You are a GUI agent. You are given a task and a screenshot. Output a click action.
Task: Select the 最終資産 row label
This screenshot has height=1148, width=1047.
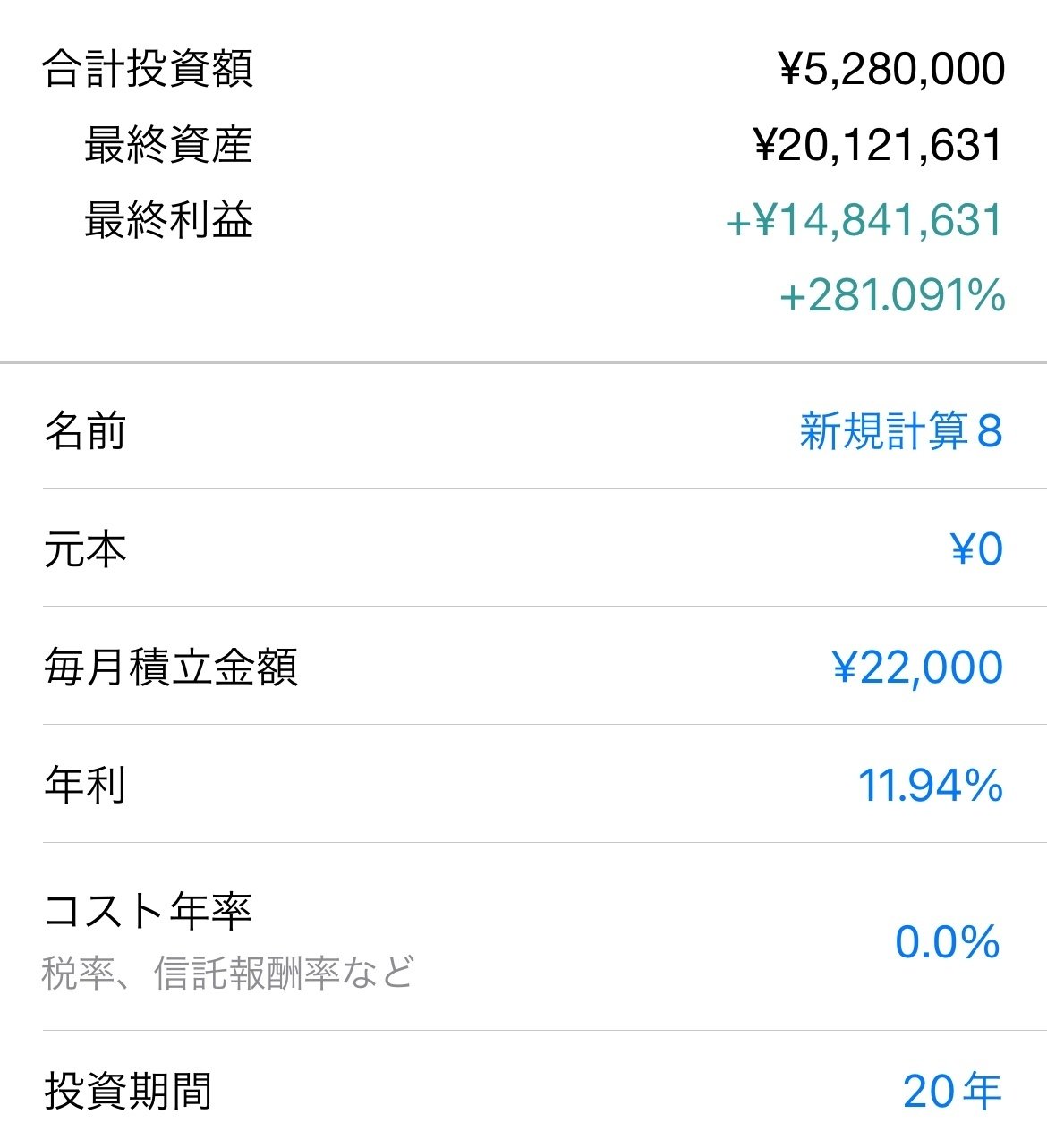pyautogui.click(x=170, y=143)
